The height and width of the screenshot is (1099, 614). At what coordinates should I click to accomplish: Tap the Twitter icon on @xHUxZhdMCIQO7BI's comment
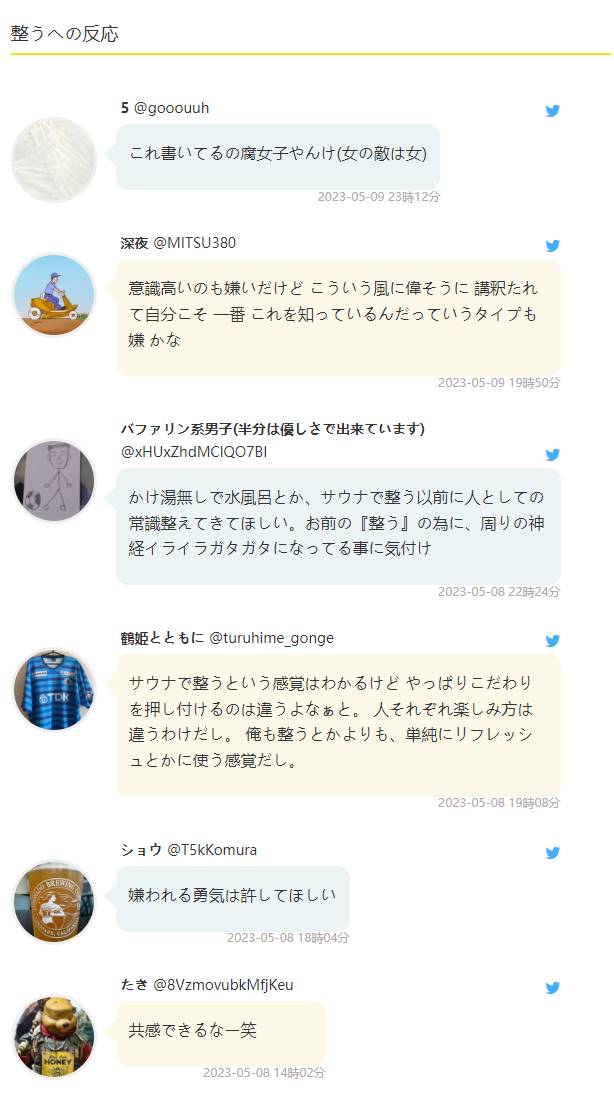552,454
